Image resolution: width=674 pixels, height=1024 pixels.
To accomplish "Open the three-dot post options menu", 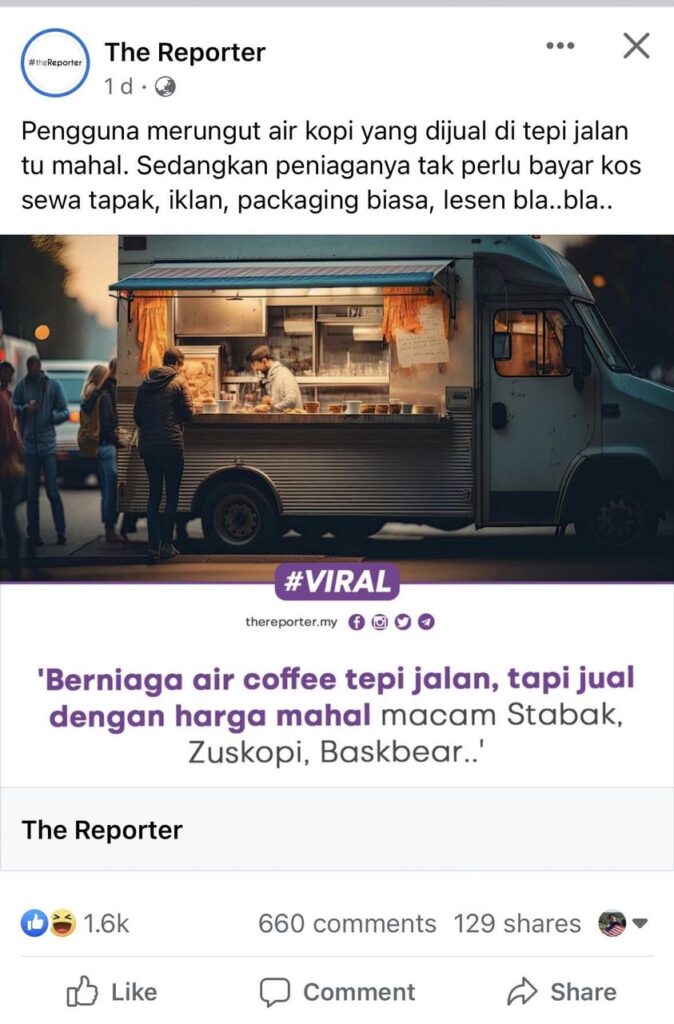I will click(x=560, y=46).
